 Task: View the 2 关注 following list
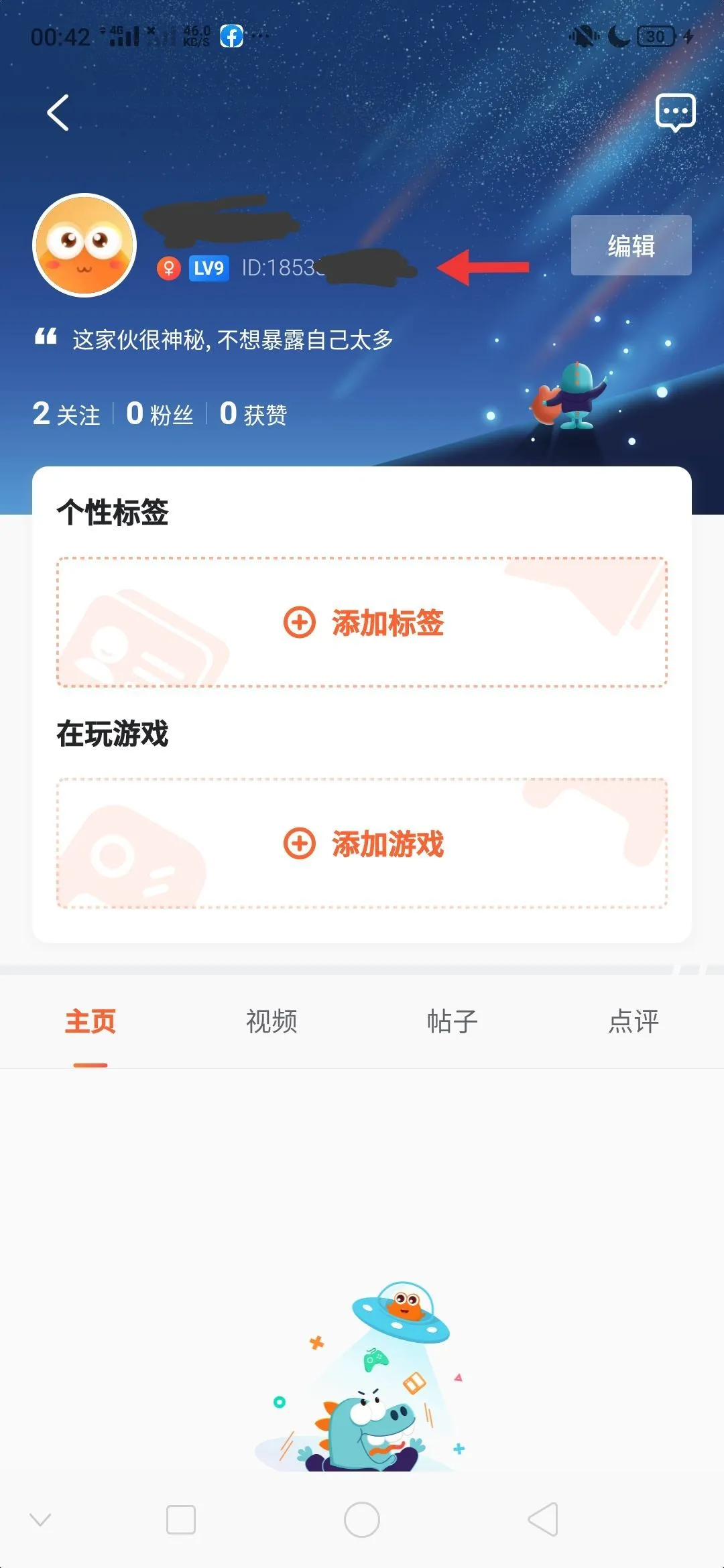pos(66,413)
